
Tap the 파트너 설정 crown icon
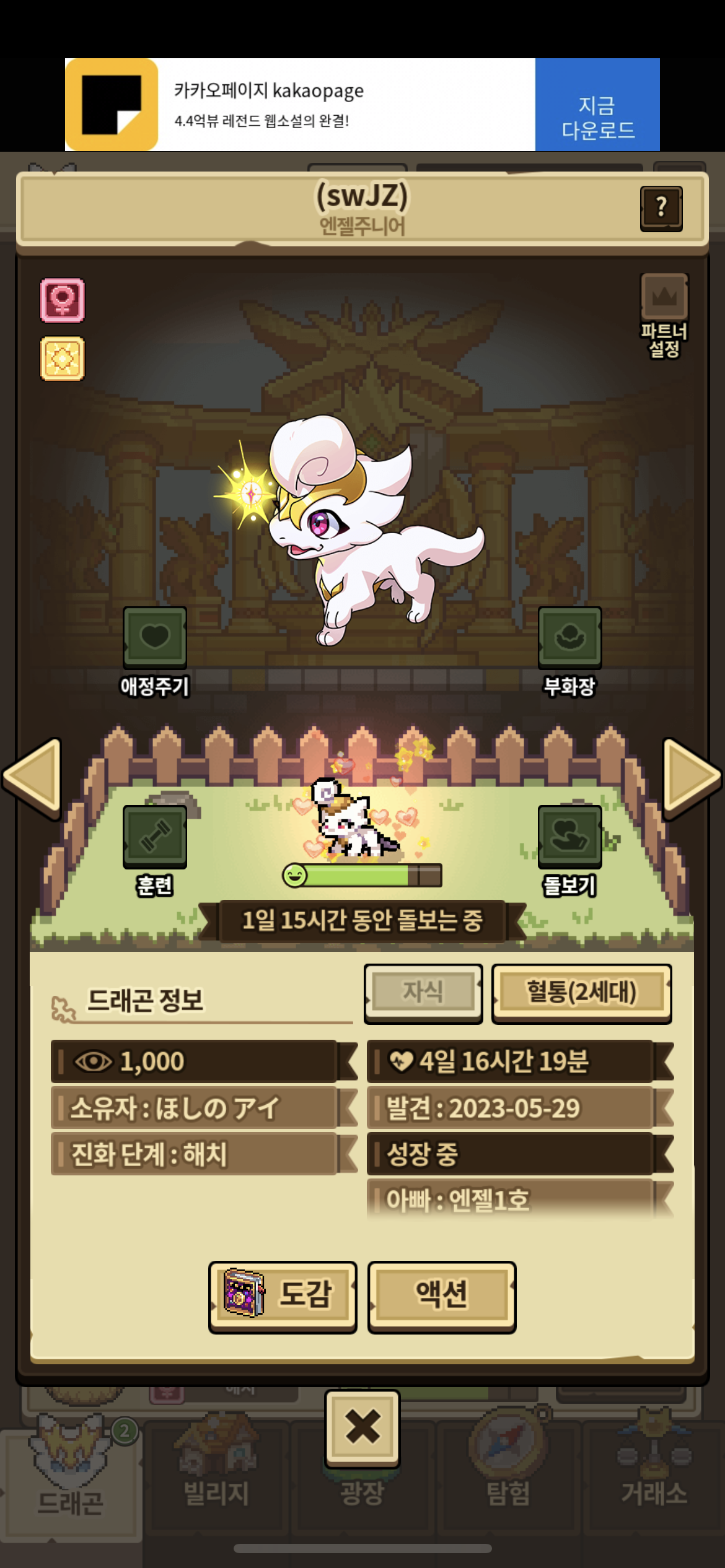664,297
